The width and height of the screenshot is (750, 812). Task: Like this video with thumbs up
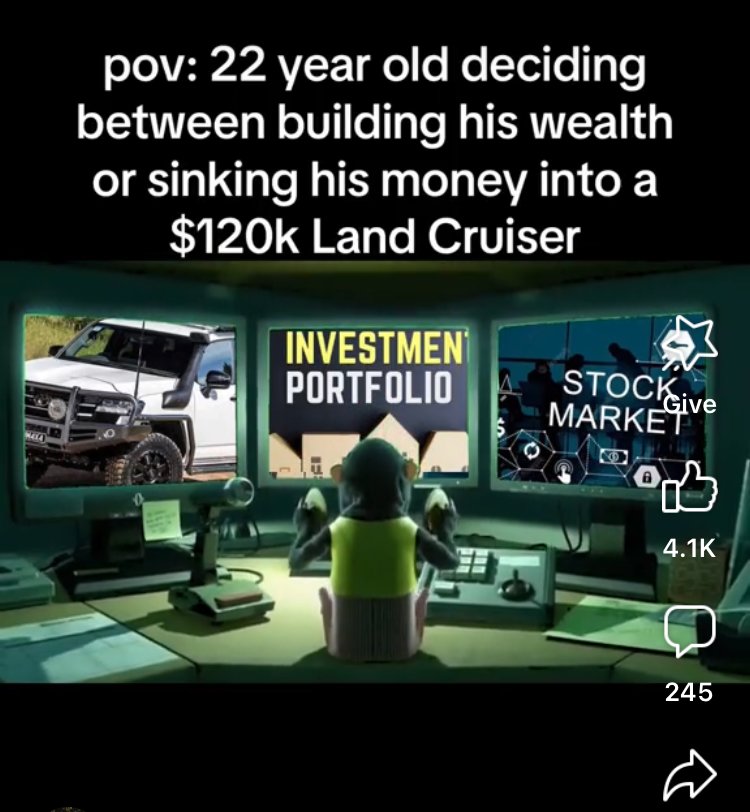689,490
